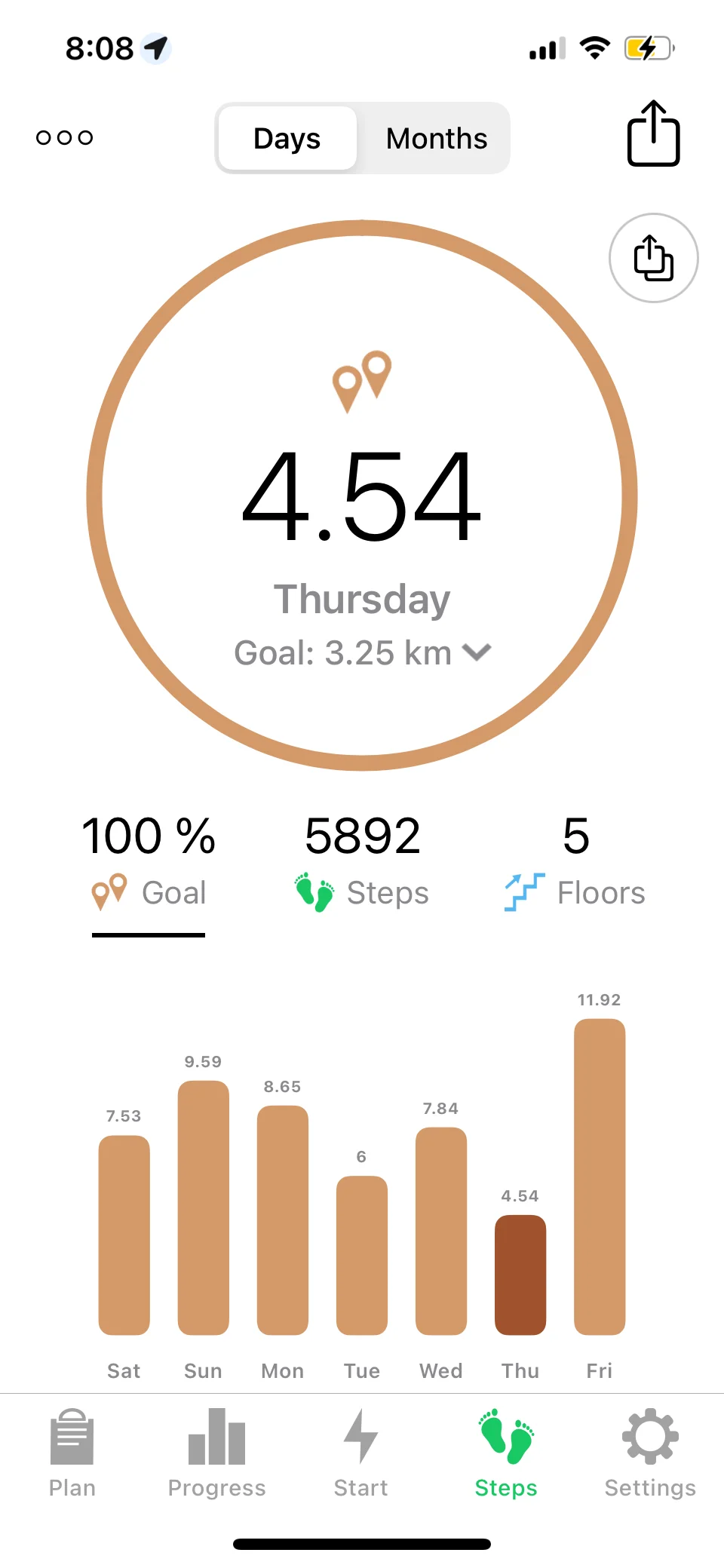The width and height of the screenshot is (724, 1568).
Task: Select the 100 % Goal metric
Action: pyautogui.click(x=149, y=861)
